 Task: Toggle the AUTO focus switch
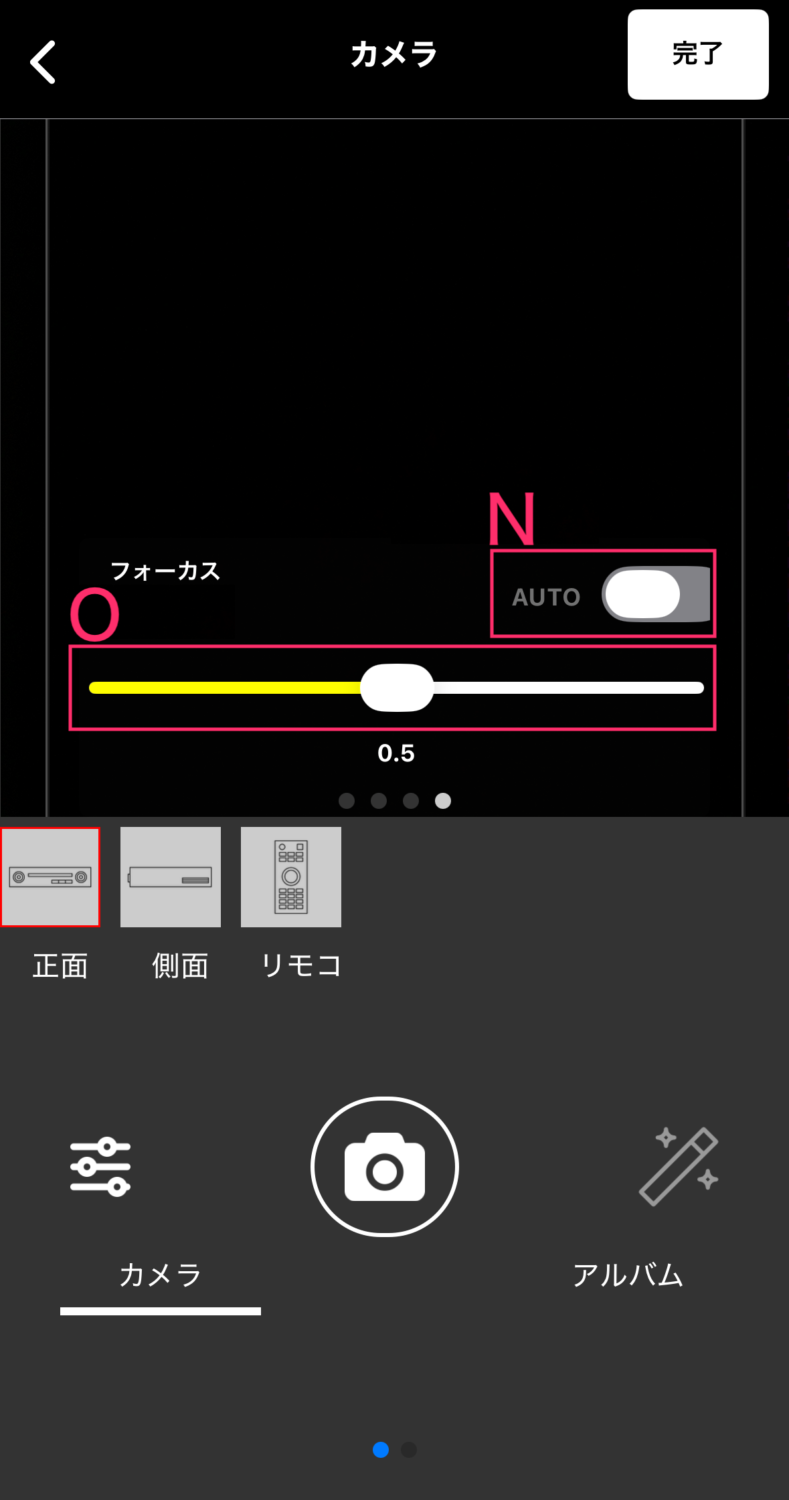point(655,595)
